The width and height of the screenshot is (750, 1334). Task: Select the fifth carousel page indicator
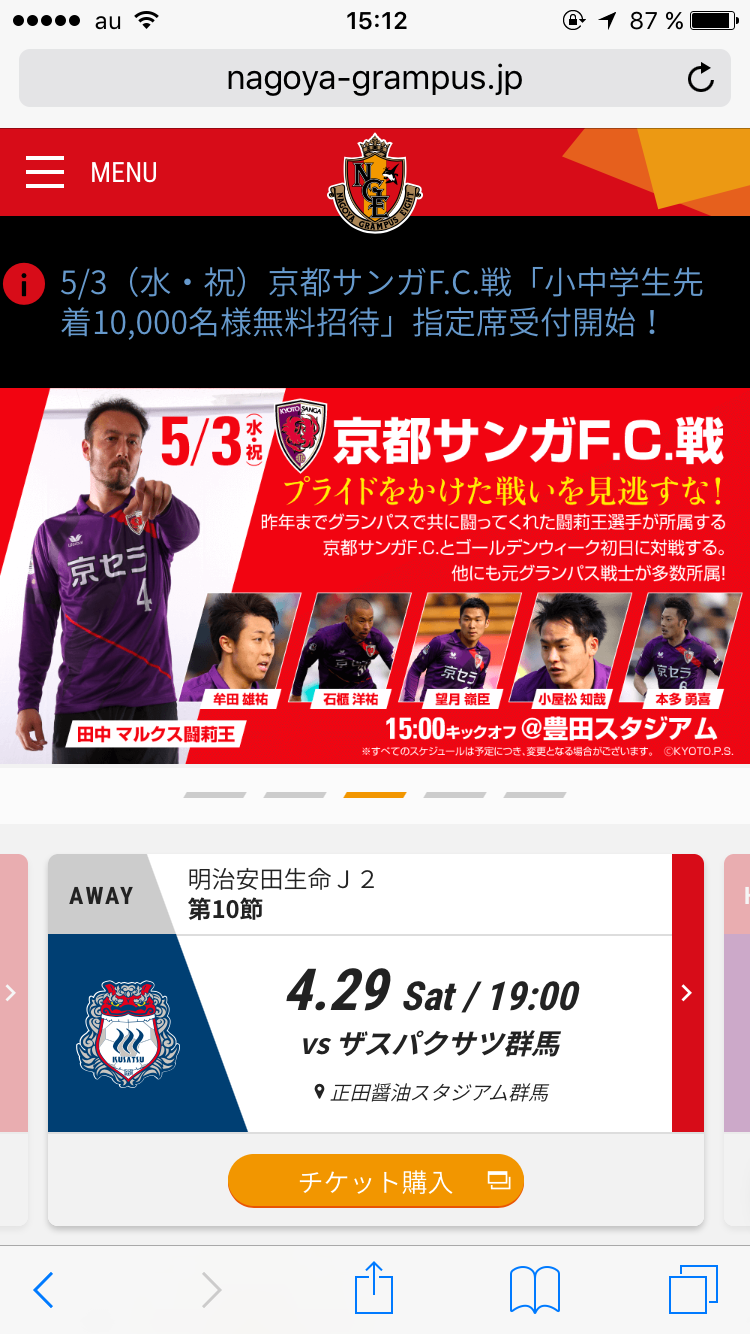tap(535, 795)
